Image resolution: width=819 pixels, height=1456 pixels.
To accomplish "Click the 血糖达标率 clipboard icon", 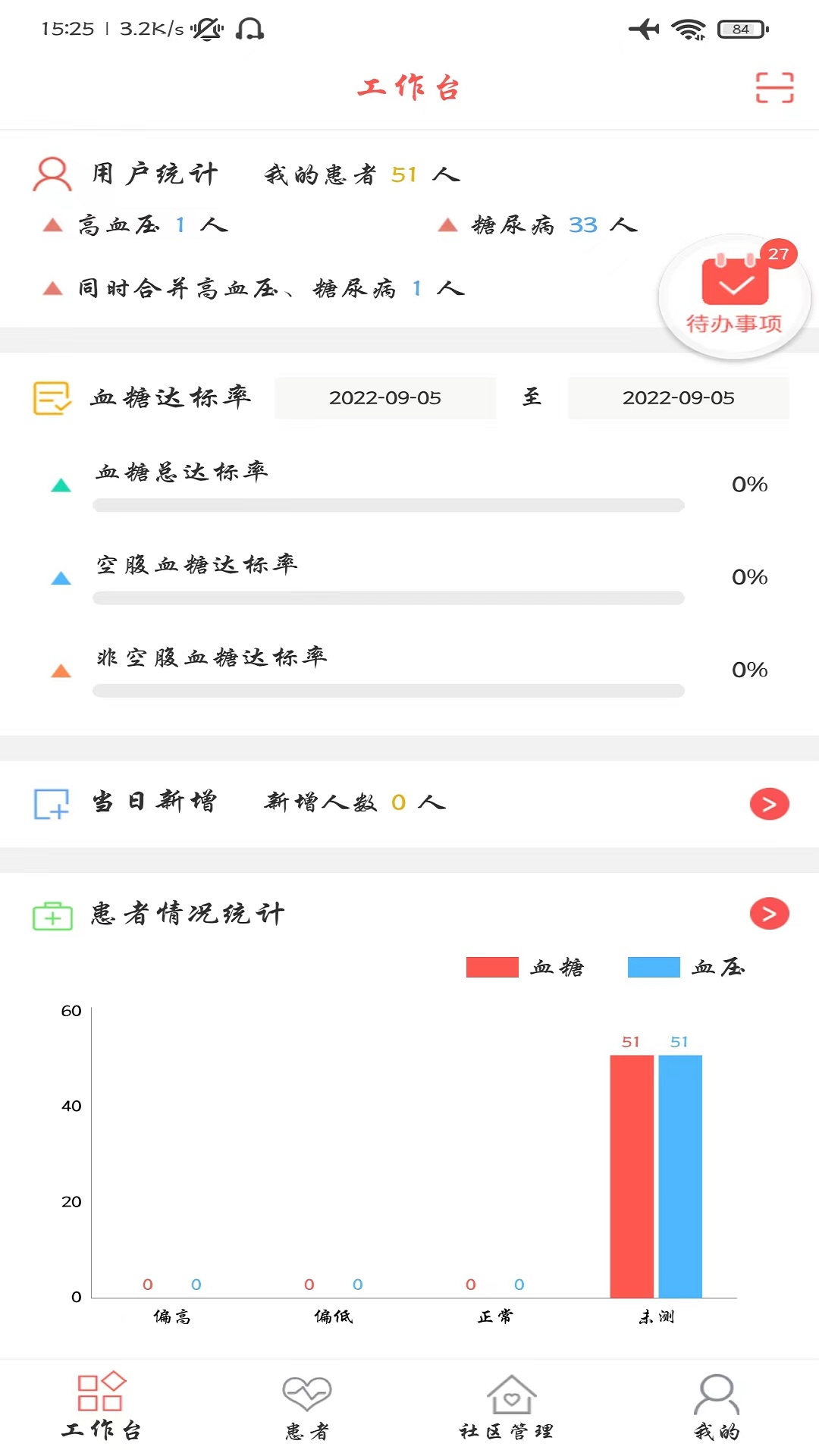I will pos(51,397).
